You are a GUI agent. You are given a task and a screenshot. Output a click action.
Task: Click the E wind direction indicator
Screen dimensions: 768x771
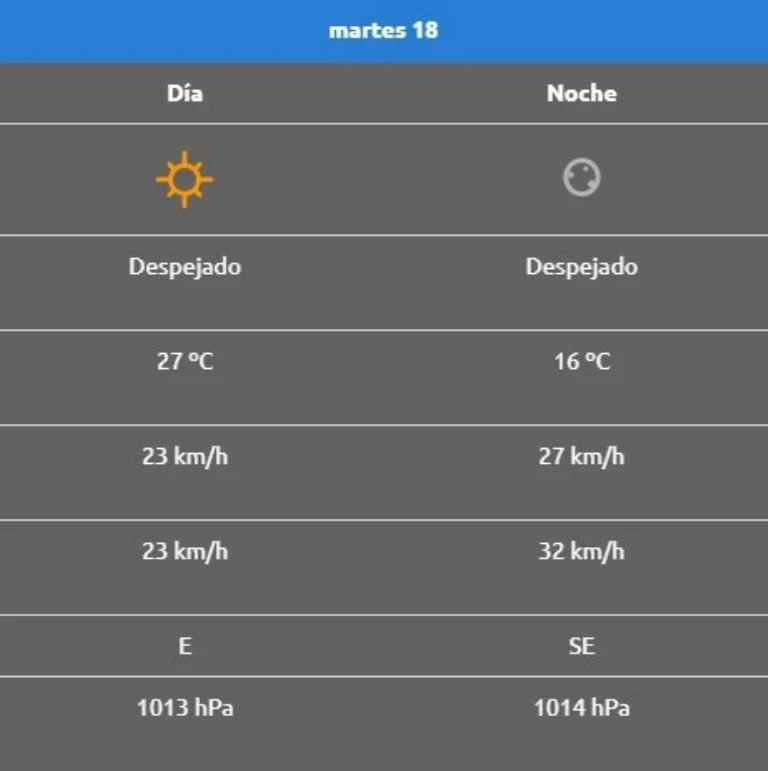coord(183,645)
